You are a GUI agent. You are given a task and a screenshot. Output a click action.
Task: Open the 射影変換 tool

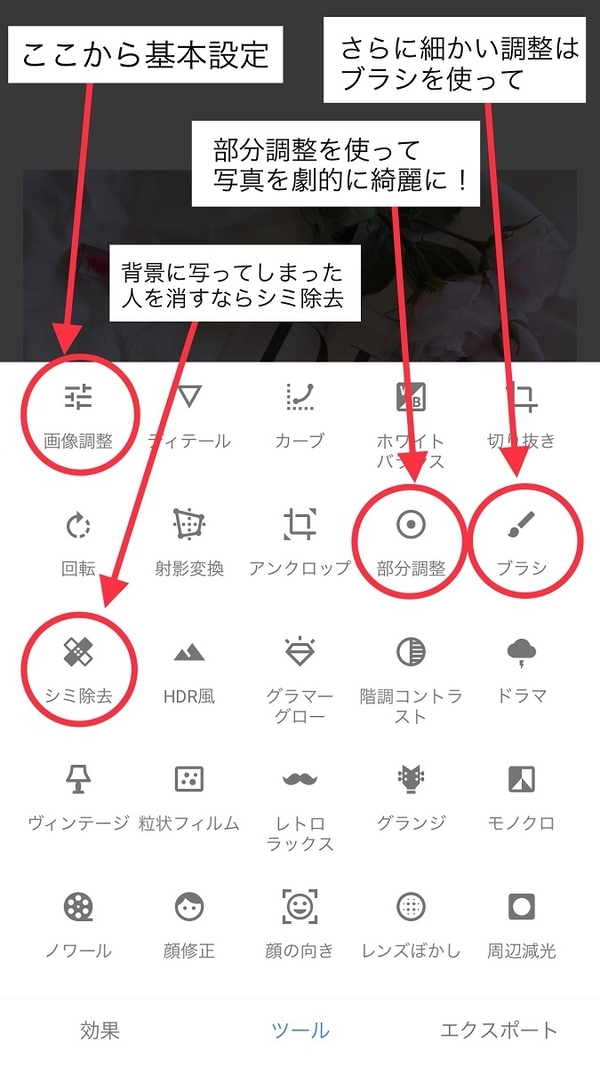click(x=189, y=541)
